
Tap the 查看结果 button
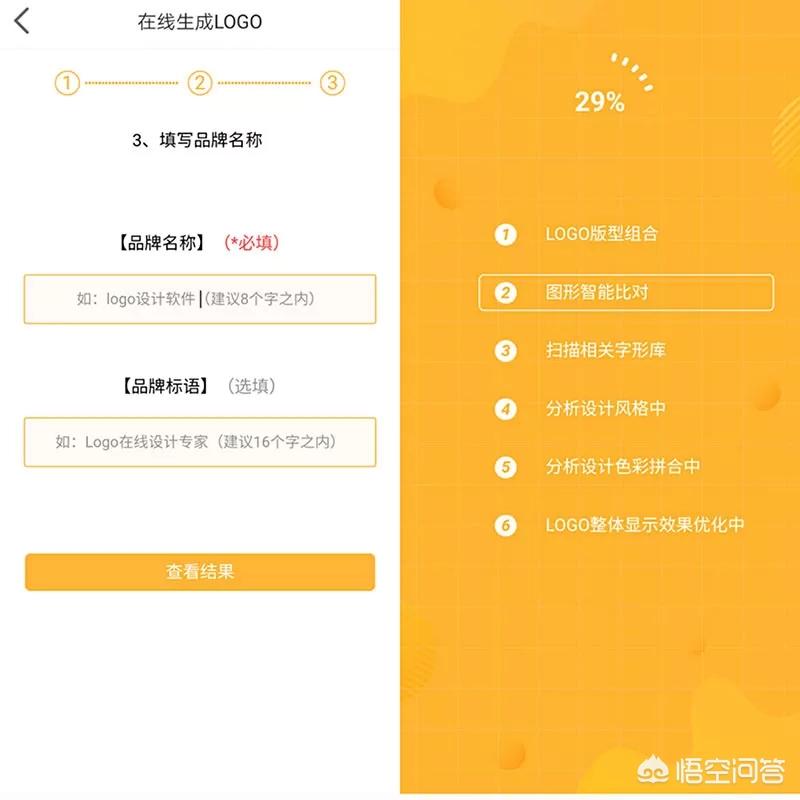pyautogui.click(x=200, y=572)
